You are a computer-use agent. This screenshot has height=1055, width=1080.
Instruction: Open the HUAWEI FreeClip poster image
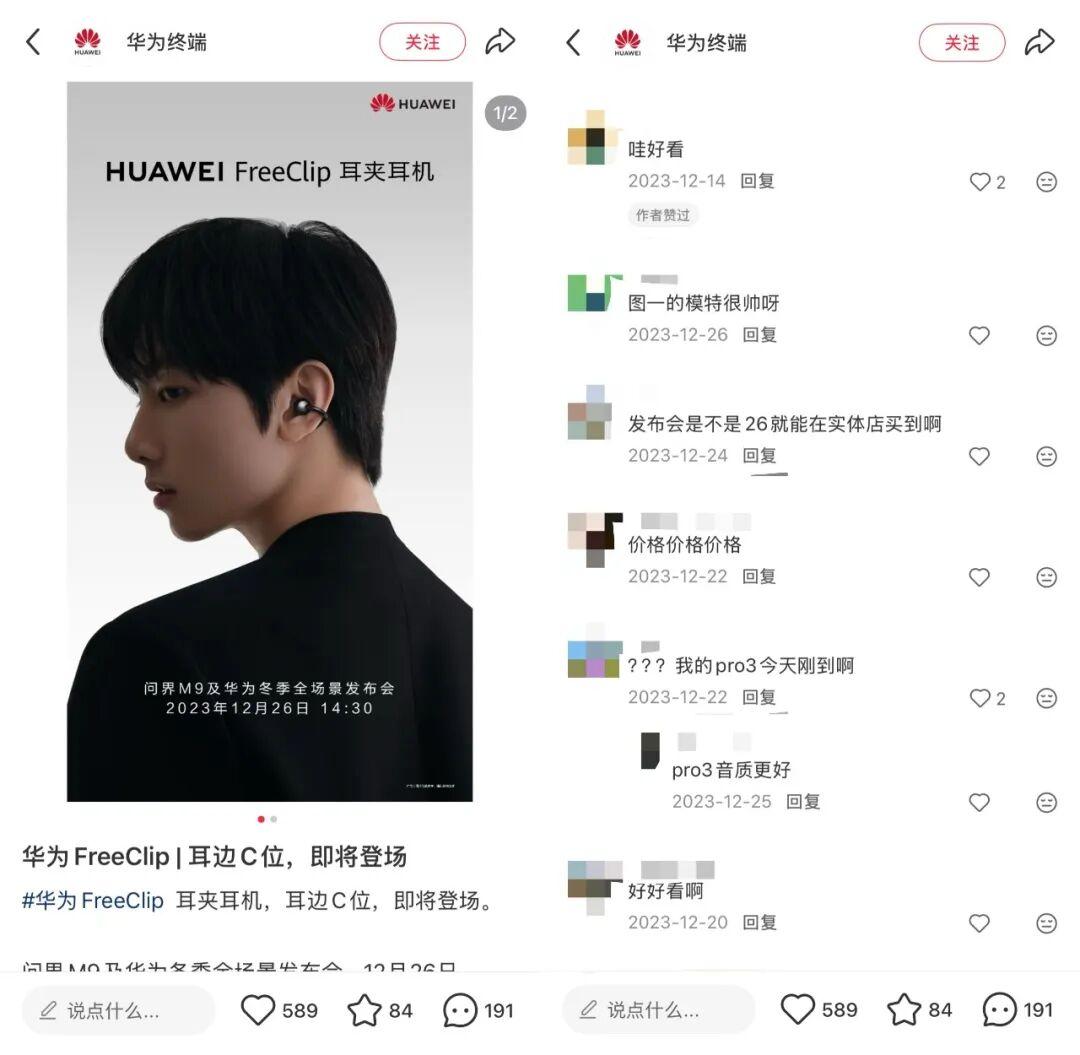tap(270, 440)
